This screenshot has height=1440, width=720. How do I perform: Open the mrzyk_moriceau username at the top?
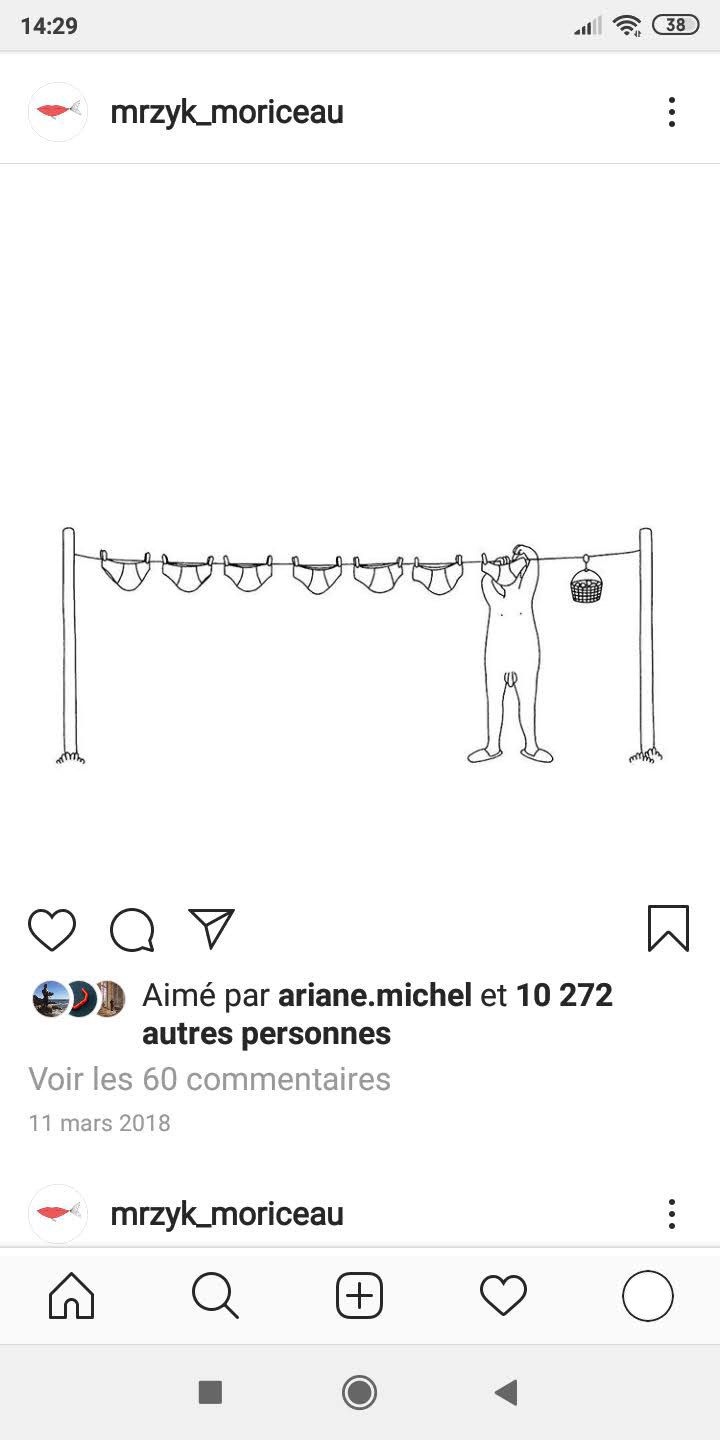(x=227, y=112)
